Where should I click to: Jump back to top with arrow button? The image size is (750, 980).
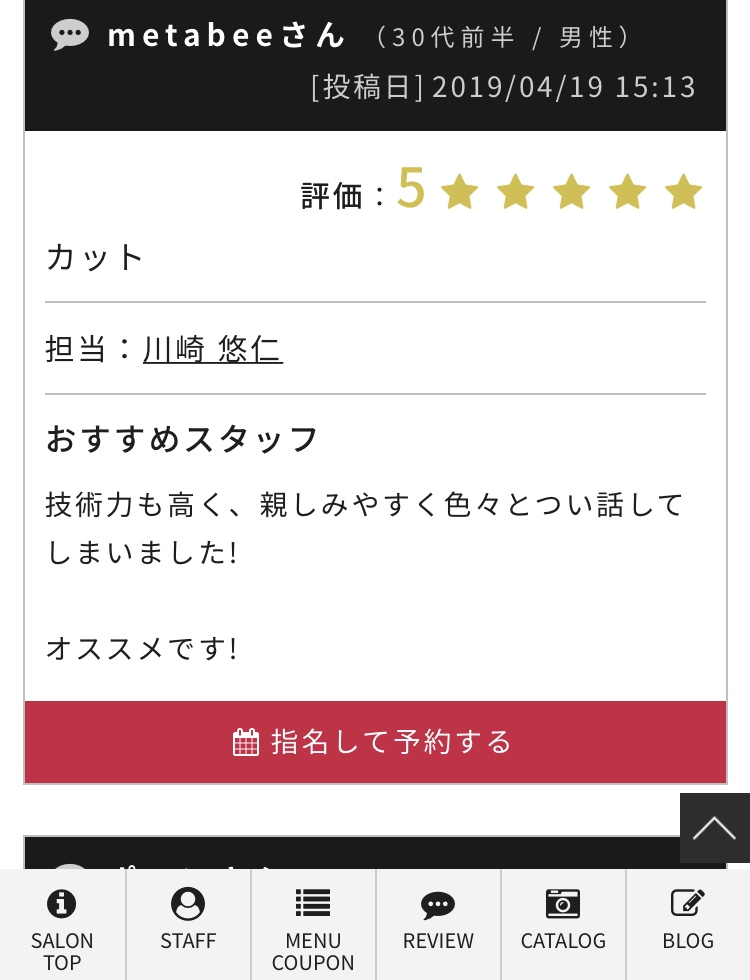click(714, 828)
